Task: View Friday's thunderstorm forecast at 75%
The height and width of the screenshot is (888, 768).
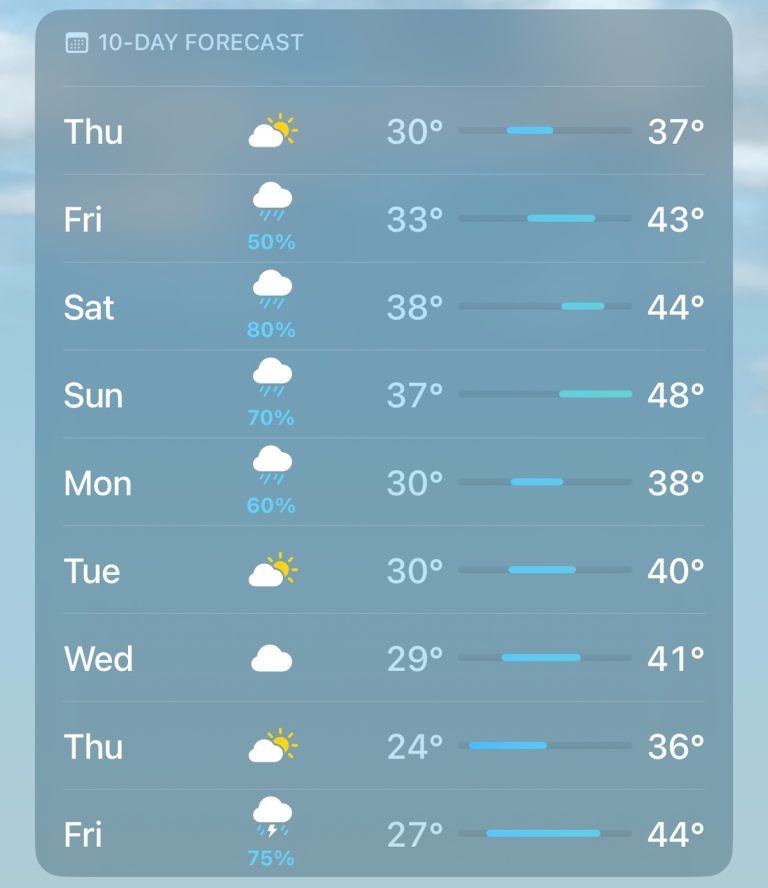Action: [x=384, y=833]
